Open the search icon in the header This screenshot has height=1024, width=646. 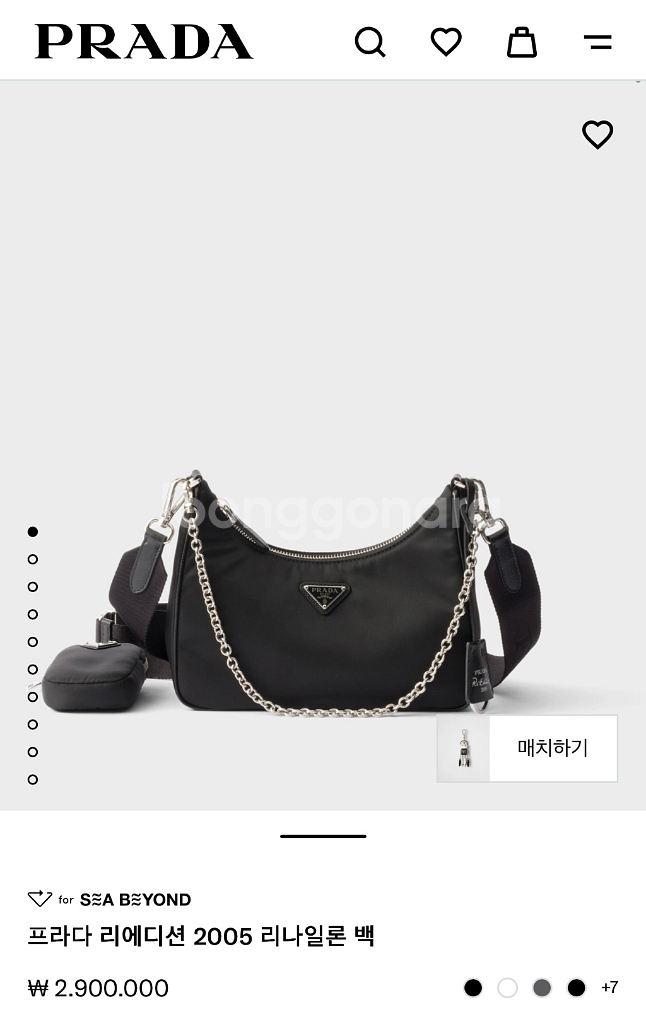(x=370, y=42)
